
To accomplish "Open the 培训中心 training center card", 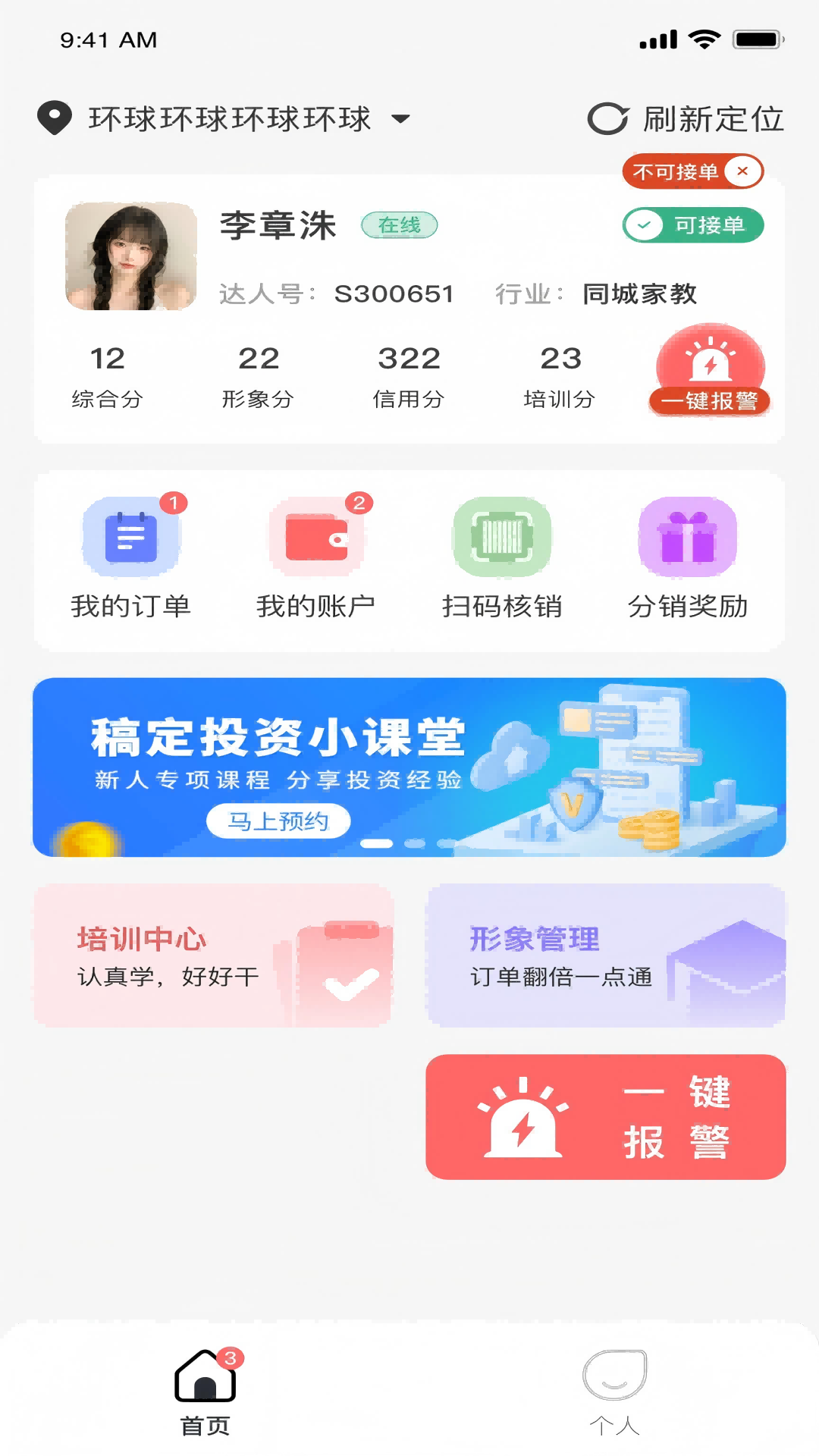I will click(213, 955).
